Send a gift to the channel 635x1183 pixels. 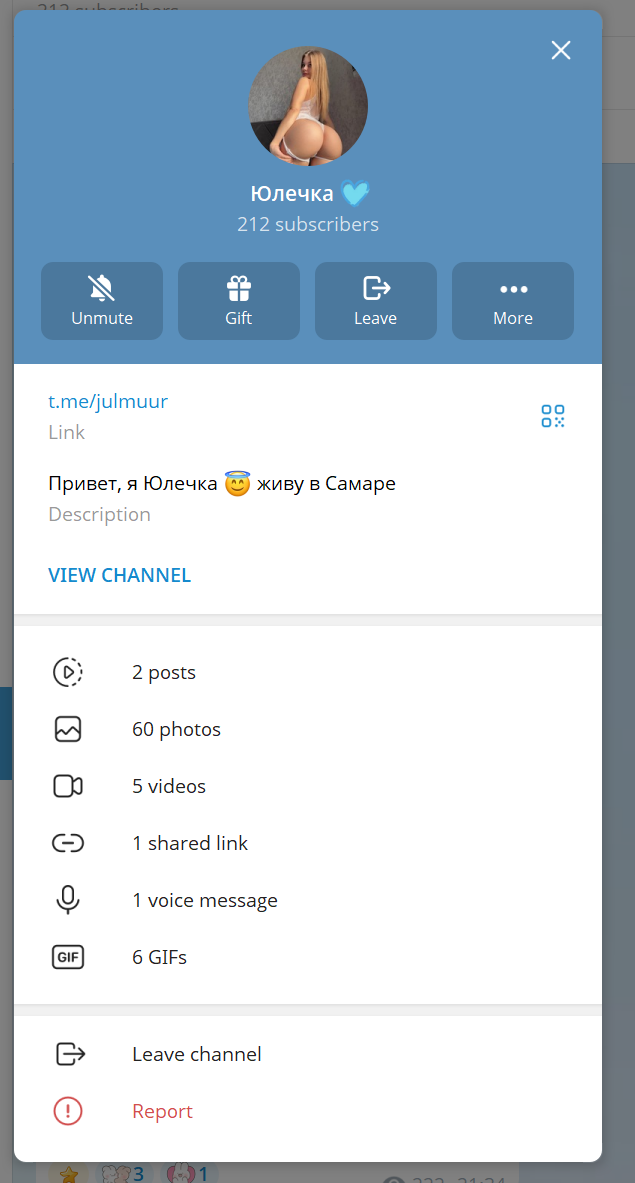point(239,301)
